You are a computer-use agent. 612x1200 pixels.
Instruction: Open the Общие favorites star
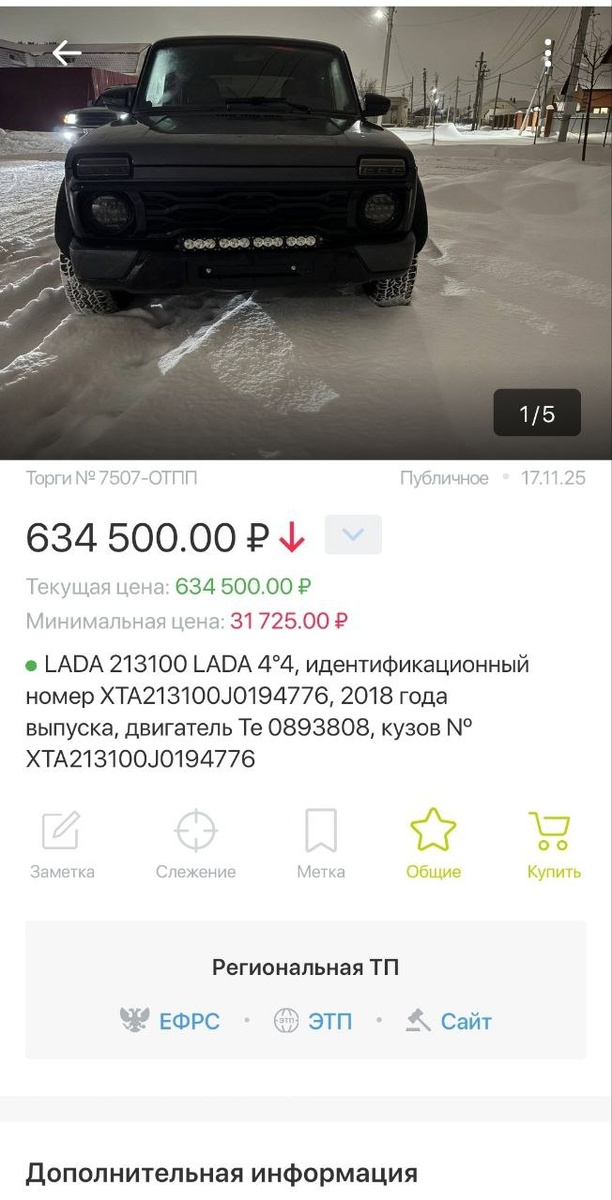pyautogui.click(x=433, y=844)
